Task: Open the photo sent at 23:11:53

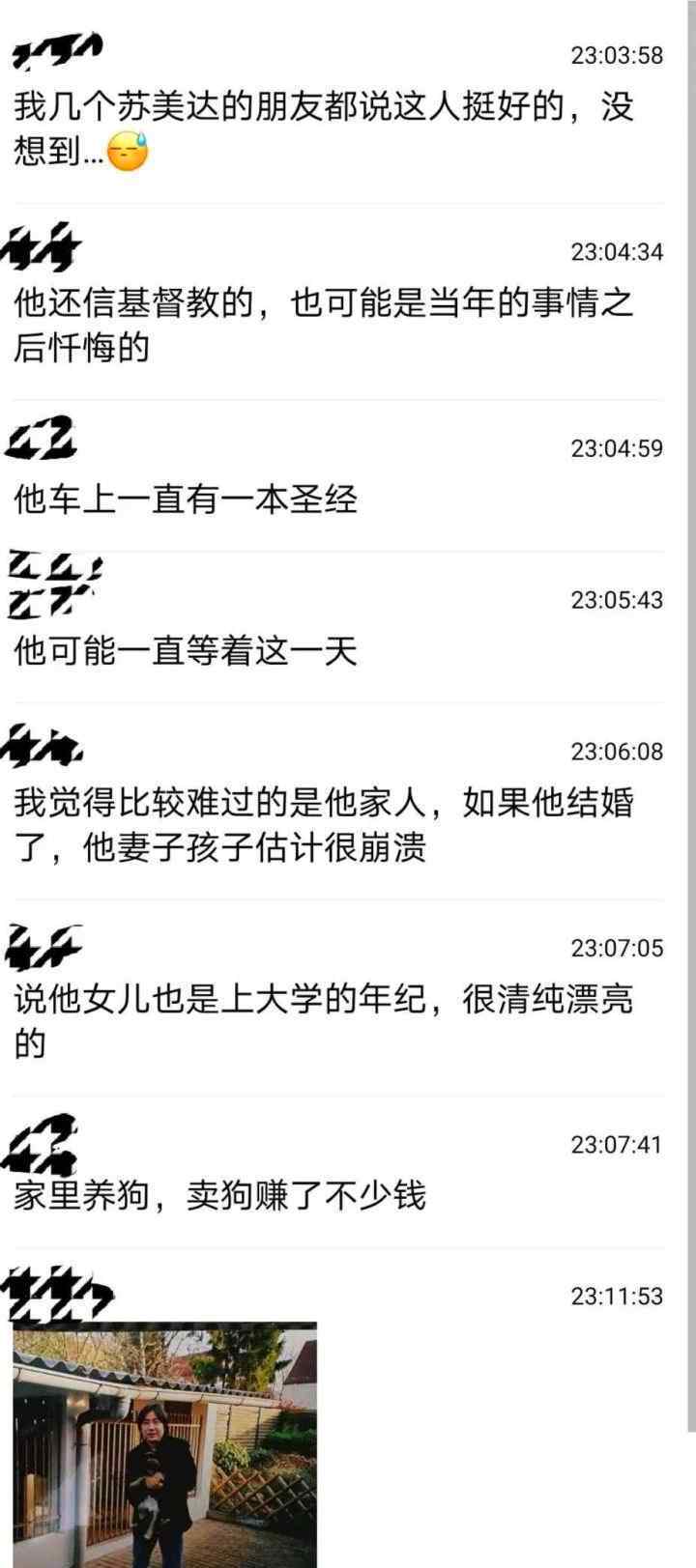Action: click(x=164, y=1444)
